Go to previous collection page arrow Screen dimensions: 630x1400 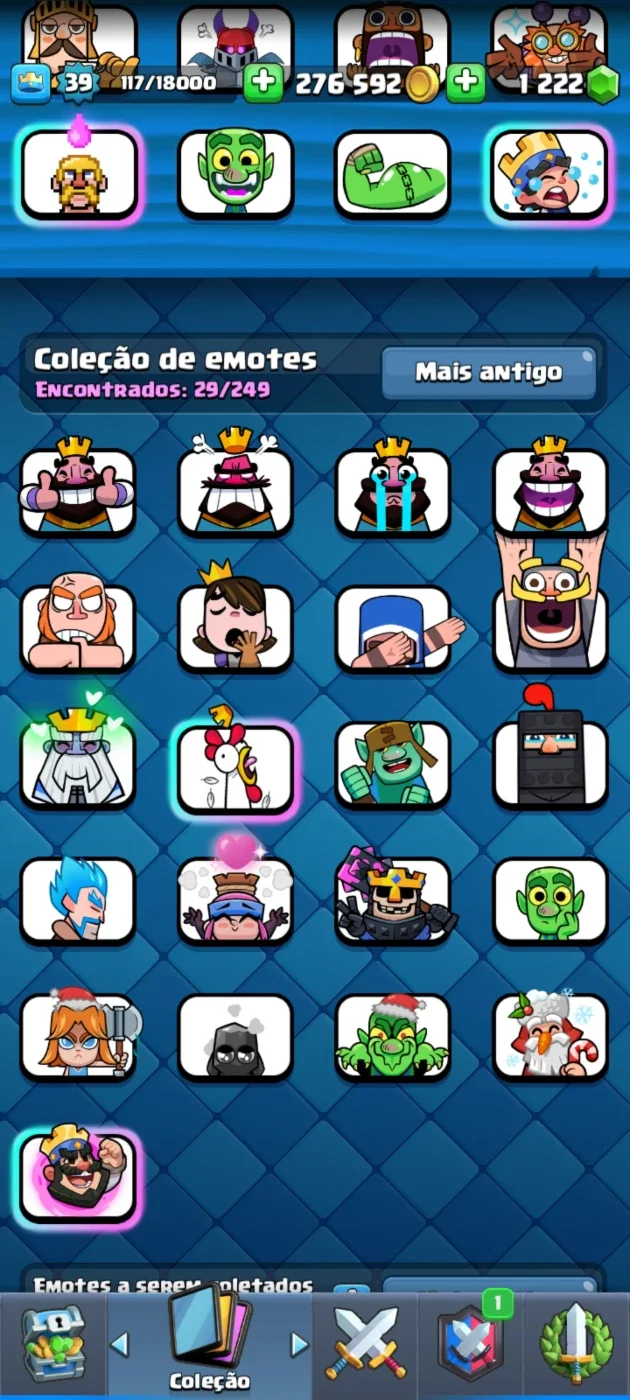pos(120,1343)
